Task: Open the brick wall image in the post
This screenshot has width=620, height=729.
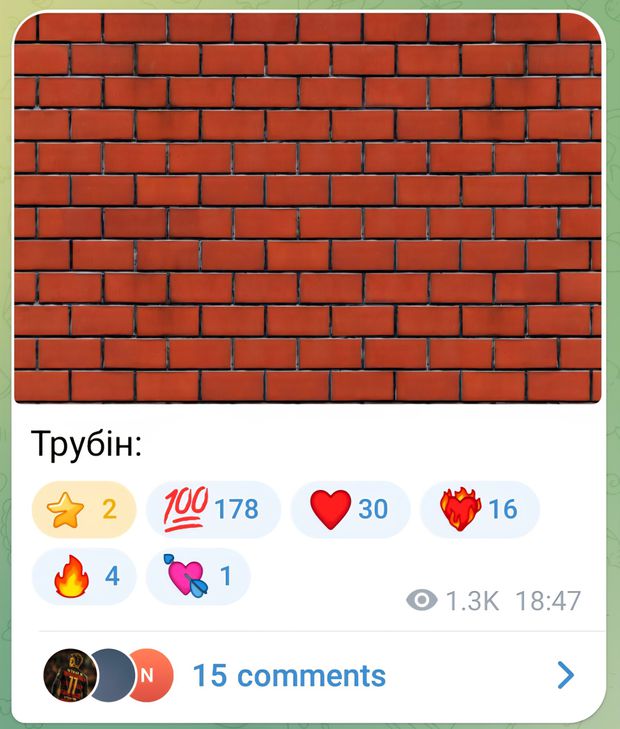Action: pos(308,208)
